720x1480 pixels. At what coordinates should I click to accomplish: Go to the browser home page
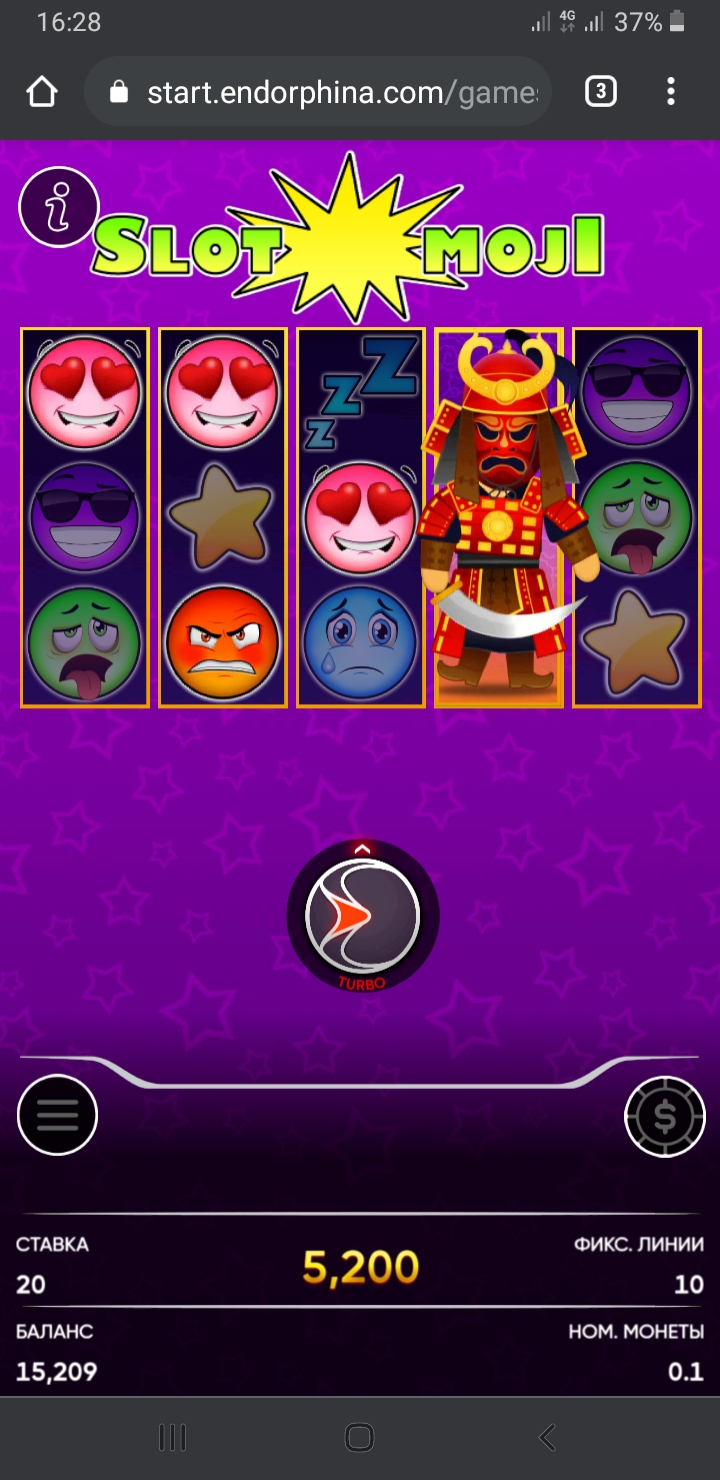tap(42, 93)
